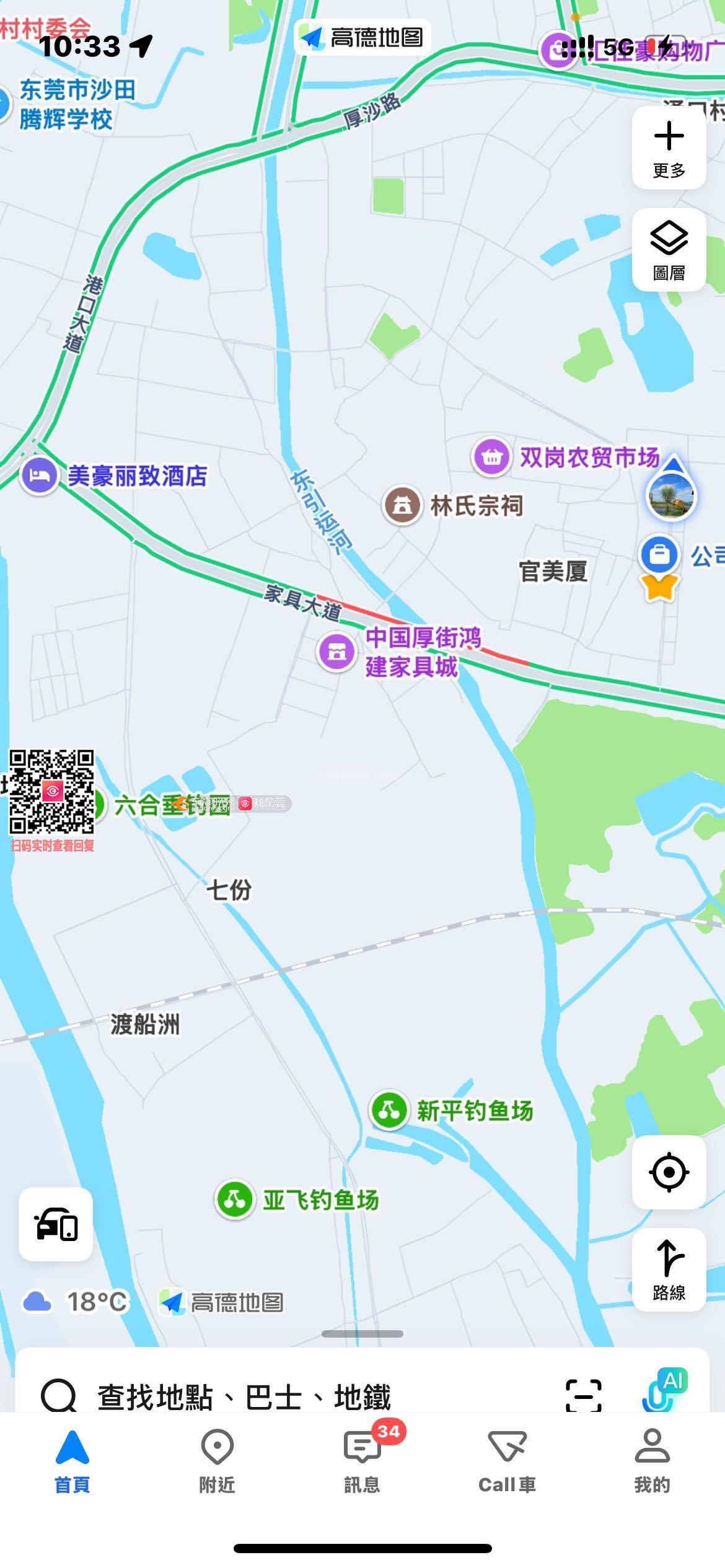Tap the 林氏宗祠 landmark marker
The width and height of the screenshot is (725, 1568).
402,505
